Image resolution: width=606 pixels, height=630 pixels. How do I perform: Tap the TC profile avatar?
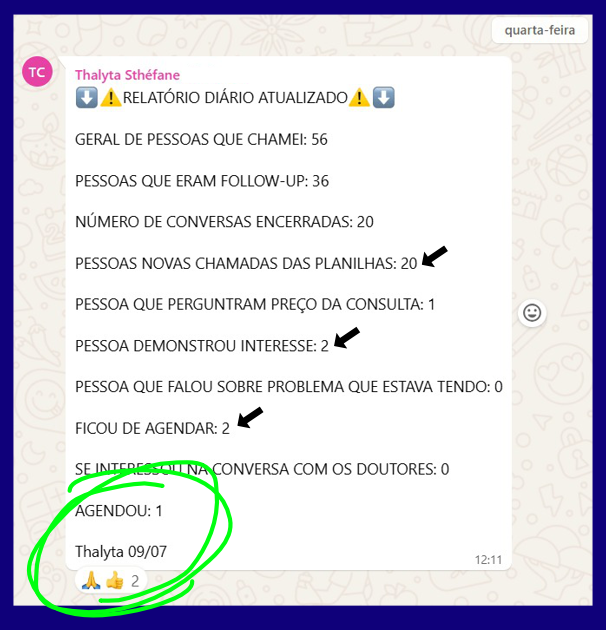[37, 72]
